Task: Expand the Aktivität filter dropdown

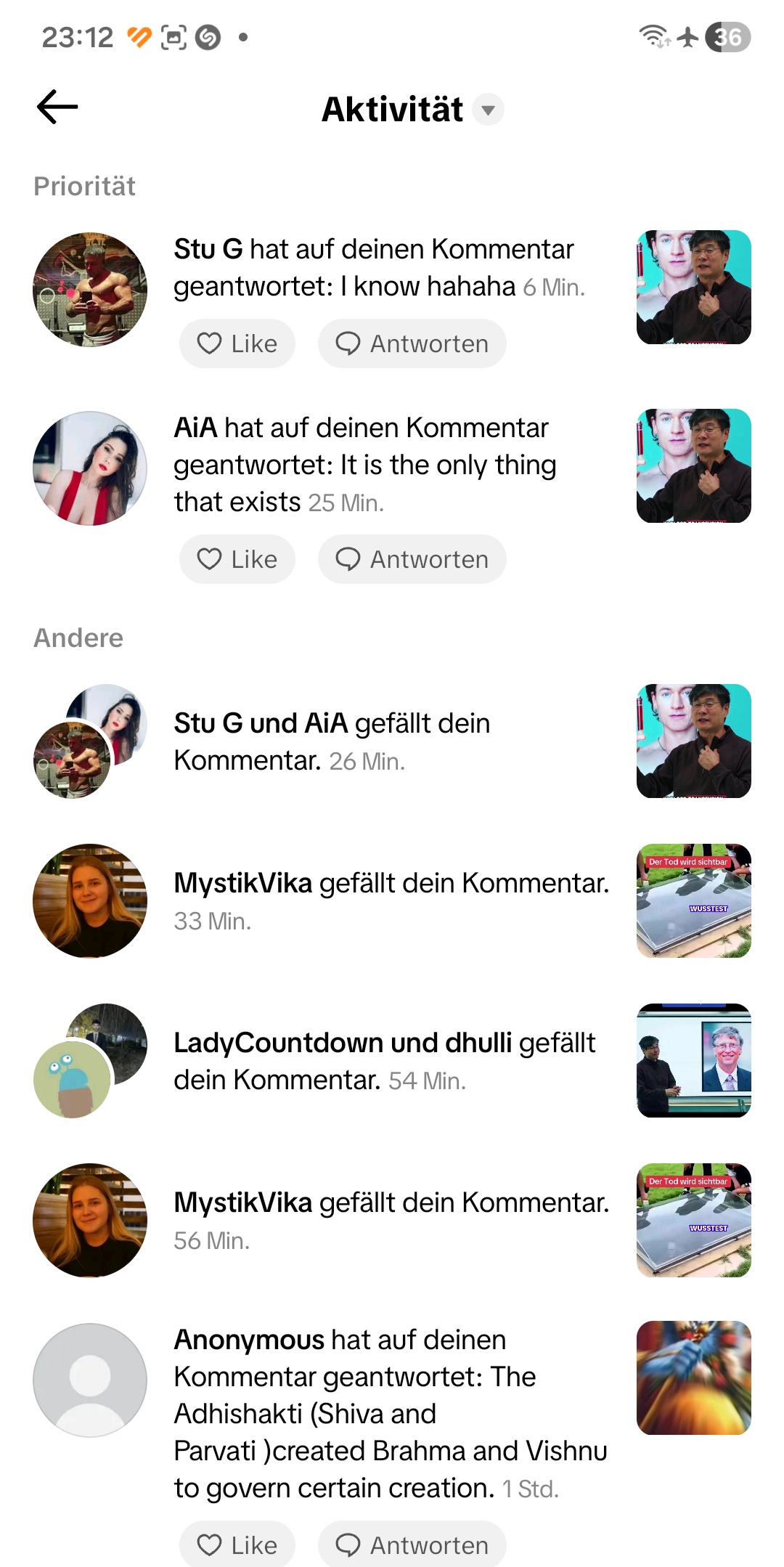Action: (x=488, y=110)
